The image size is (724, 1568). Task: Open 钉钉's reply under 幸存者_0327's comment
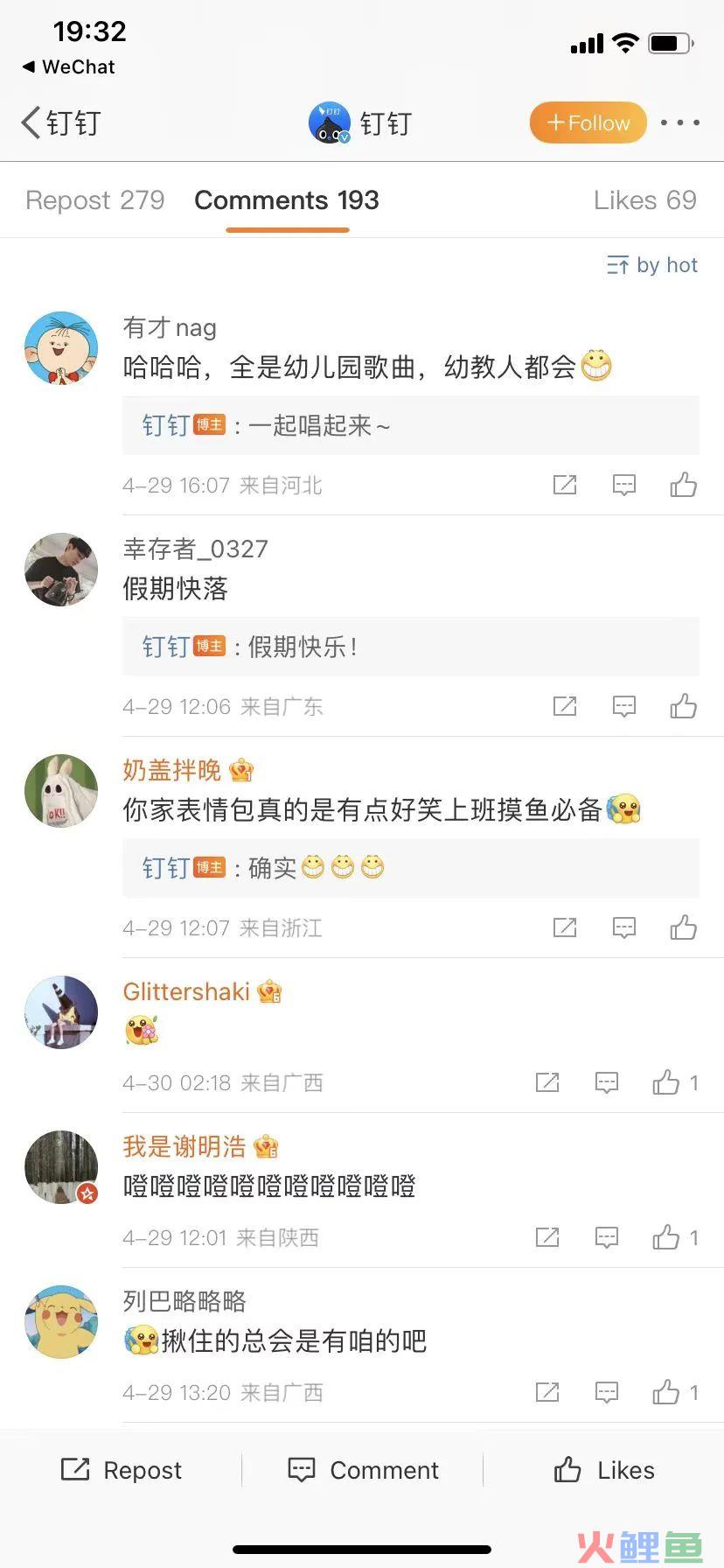(411, 647)
